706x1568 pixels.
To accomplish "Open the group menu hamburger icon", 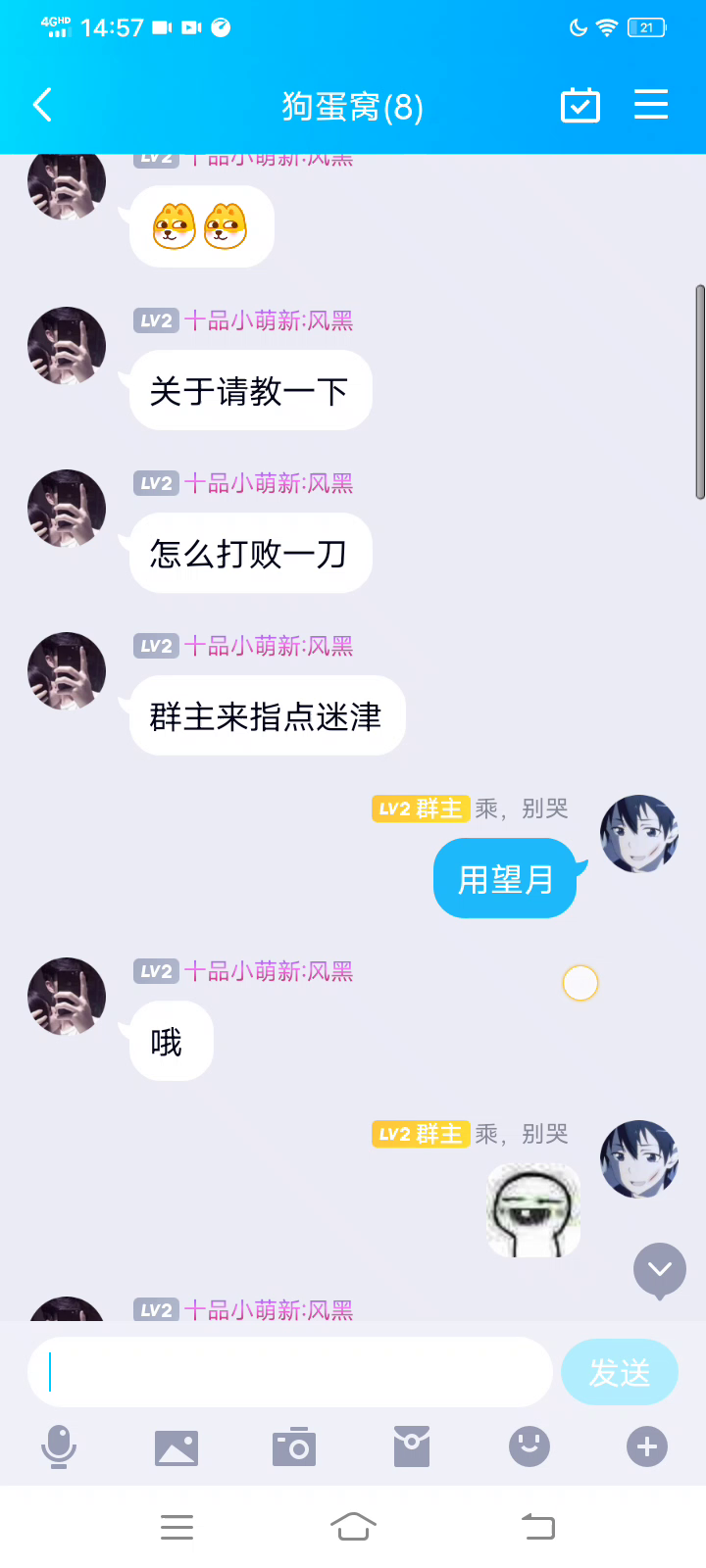I will click(650, 105).
